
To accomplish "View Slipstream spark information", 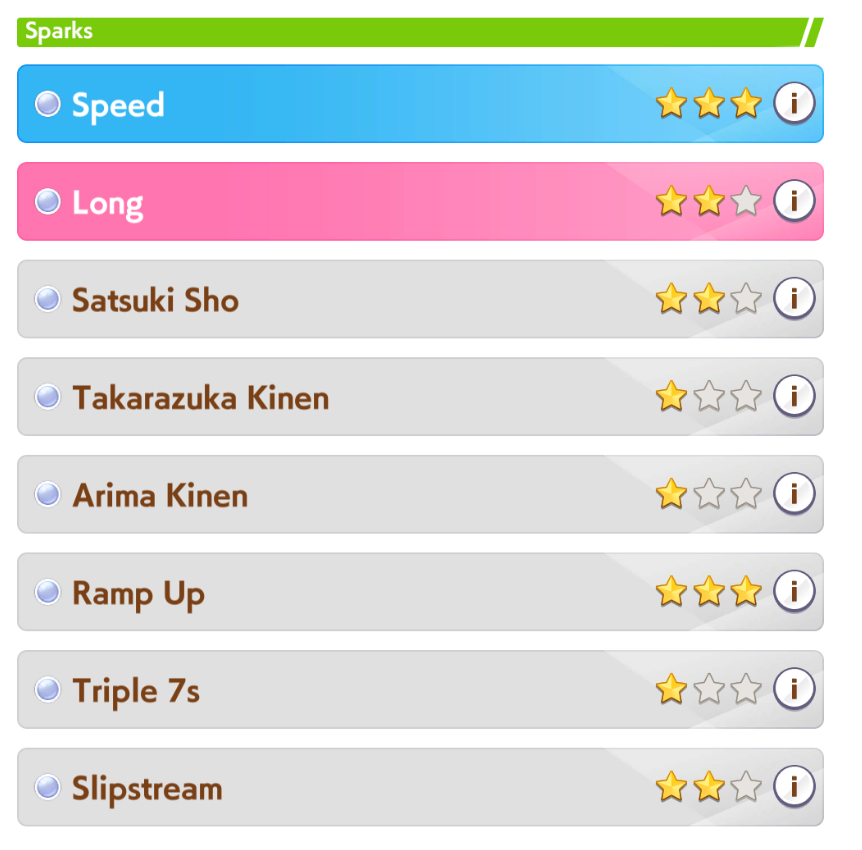I will [x=794, y=786].
